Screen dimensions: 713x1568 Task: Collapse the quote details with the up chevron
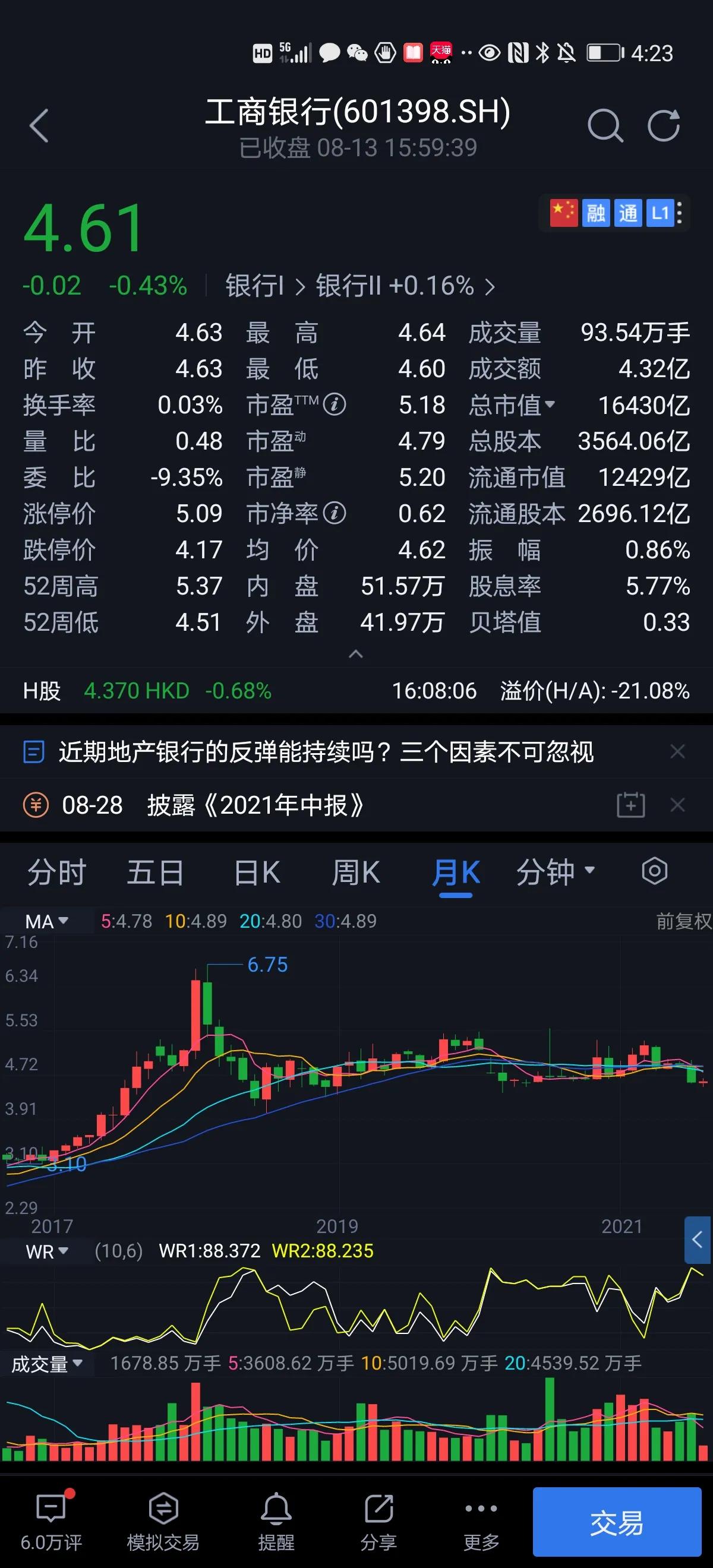[355, 655]
